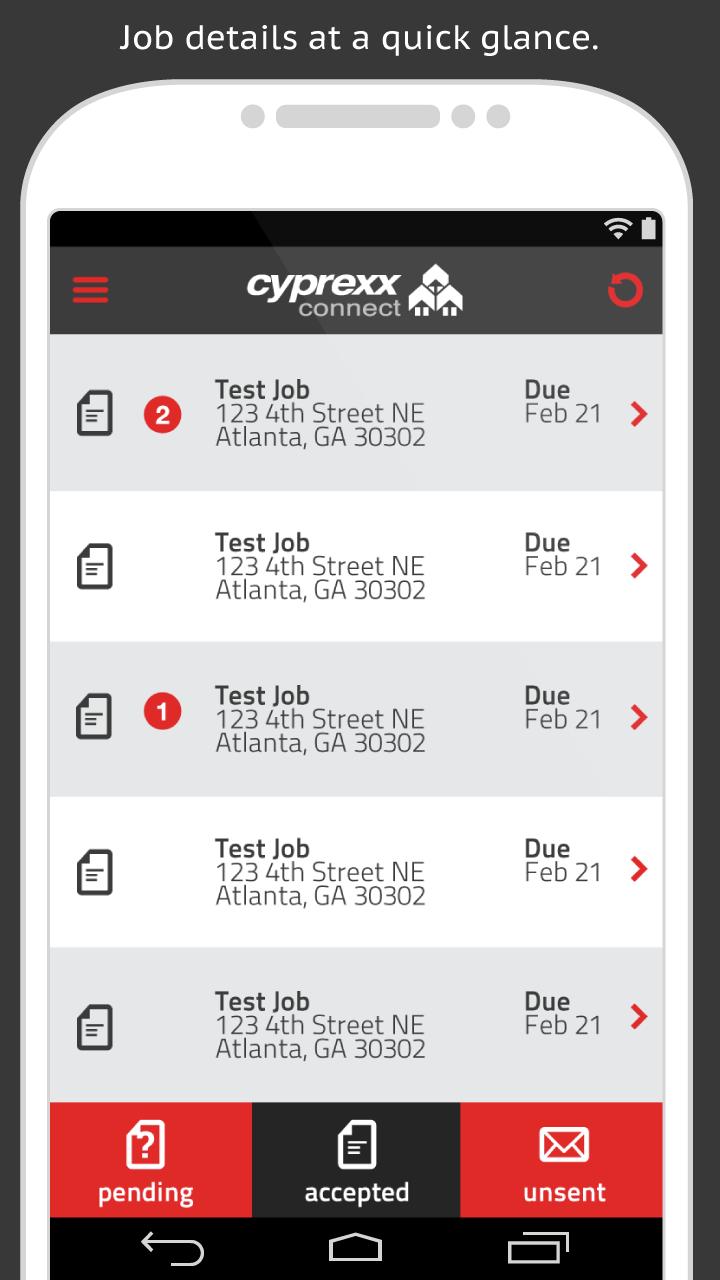This screenshot has width=720, height=1280.
Task: Tap the document icon on the second Test Job
Action: coord(94,565)
